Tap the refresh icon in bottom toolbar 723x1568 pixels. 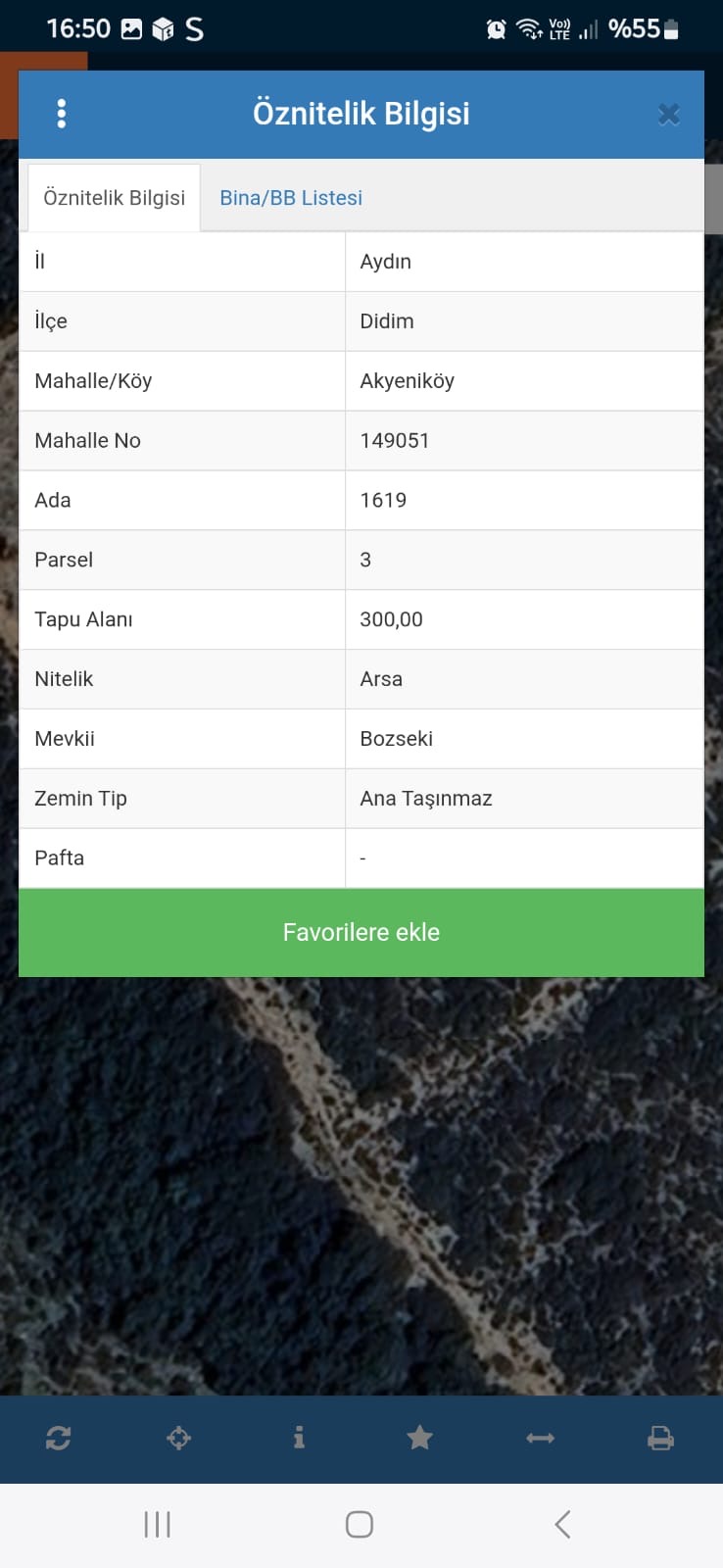[58, 1438]
